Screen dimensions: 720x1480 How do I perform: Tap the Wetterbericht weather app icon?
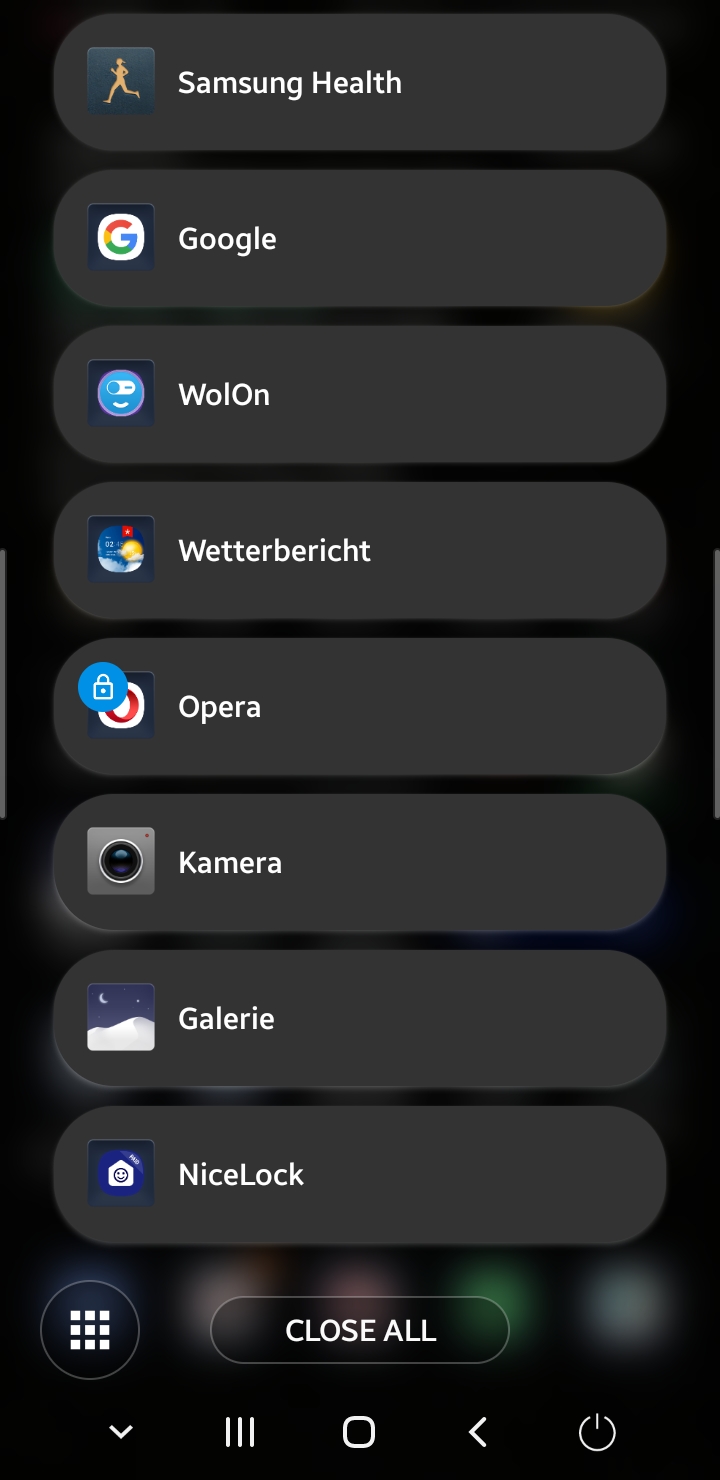point(120,549)
